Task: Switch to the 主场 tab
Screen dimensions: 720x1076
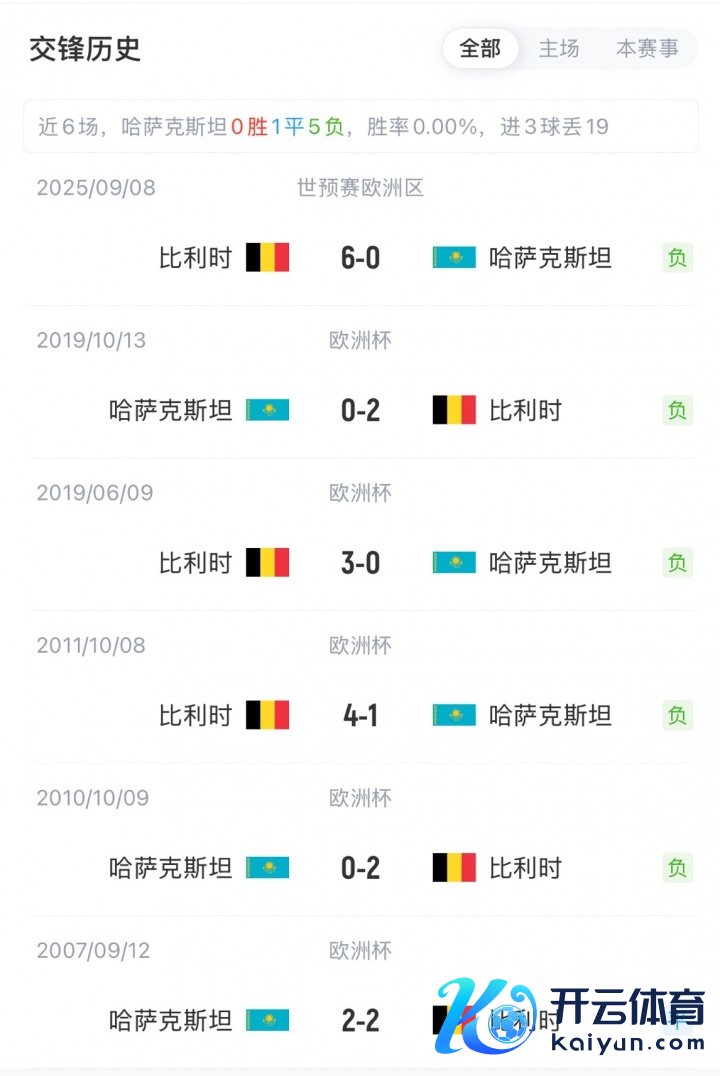Action: (558, 49)
